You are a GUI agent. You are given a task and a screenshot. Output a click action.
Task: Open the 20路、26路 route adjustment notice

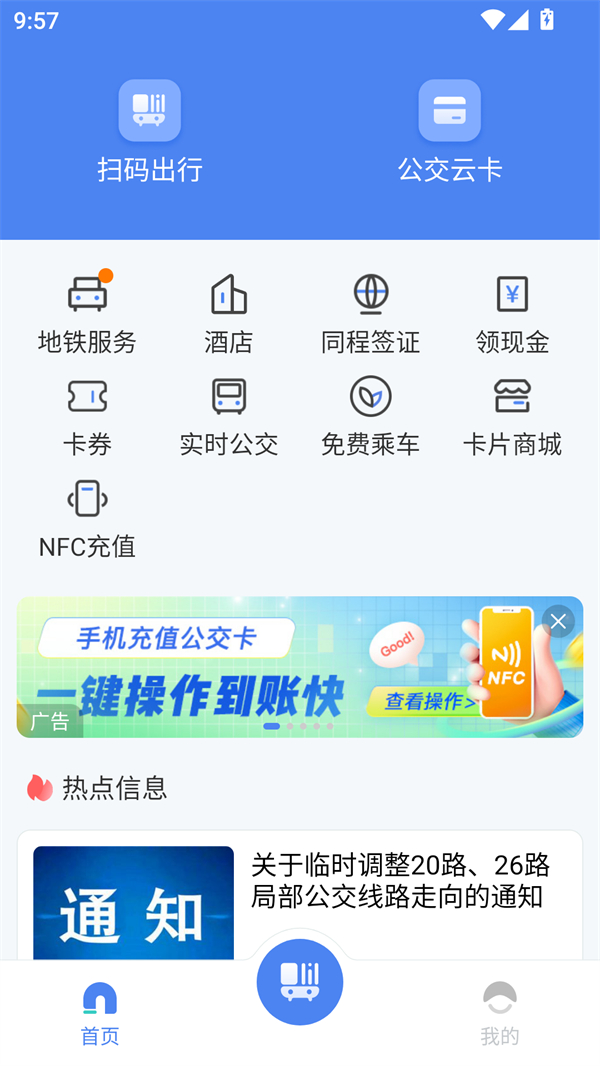tap(400, 881)
